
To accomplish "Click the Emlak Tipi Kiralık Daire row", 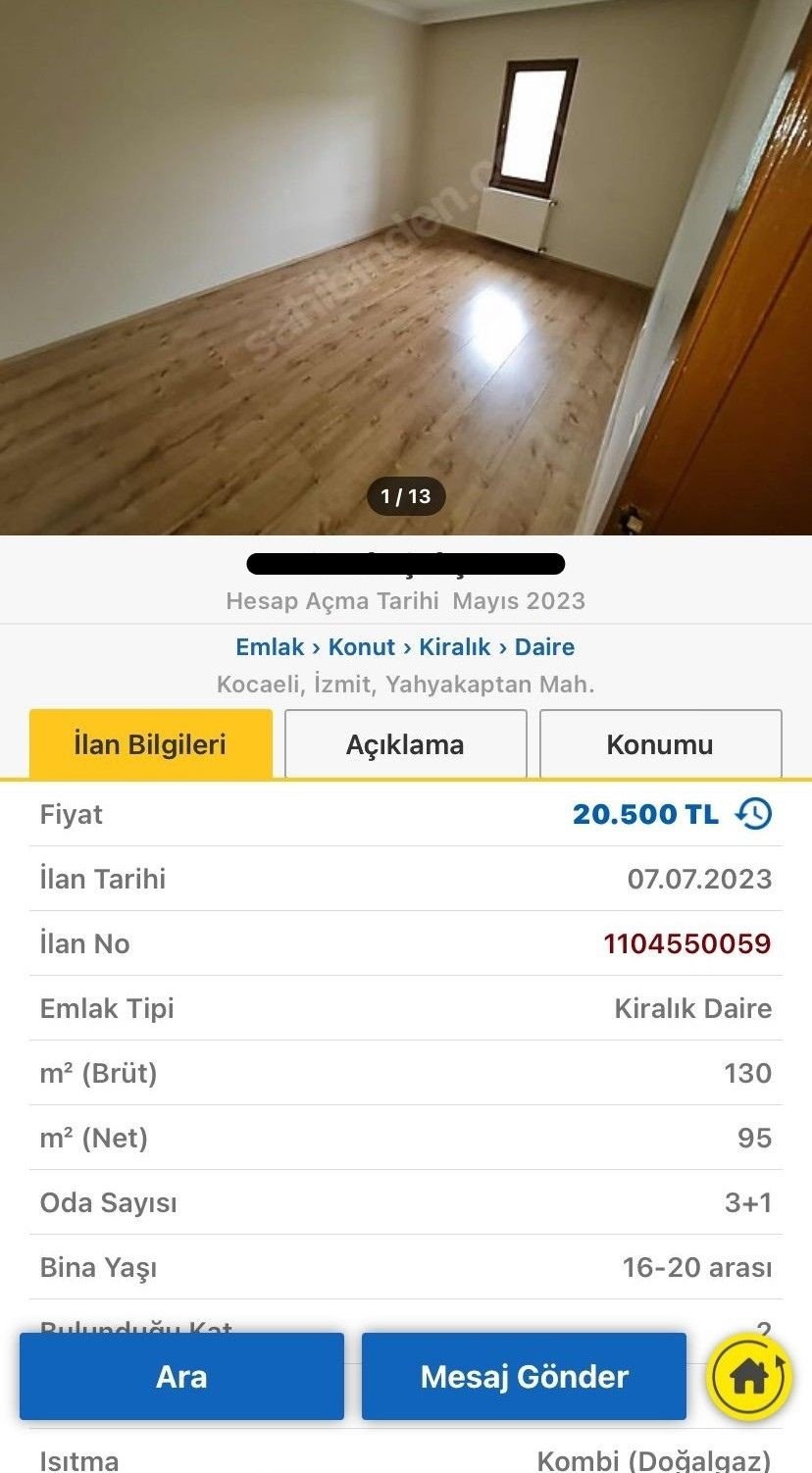I will (405, 1007).
